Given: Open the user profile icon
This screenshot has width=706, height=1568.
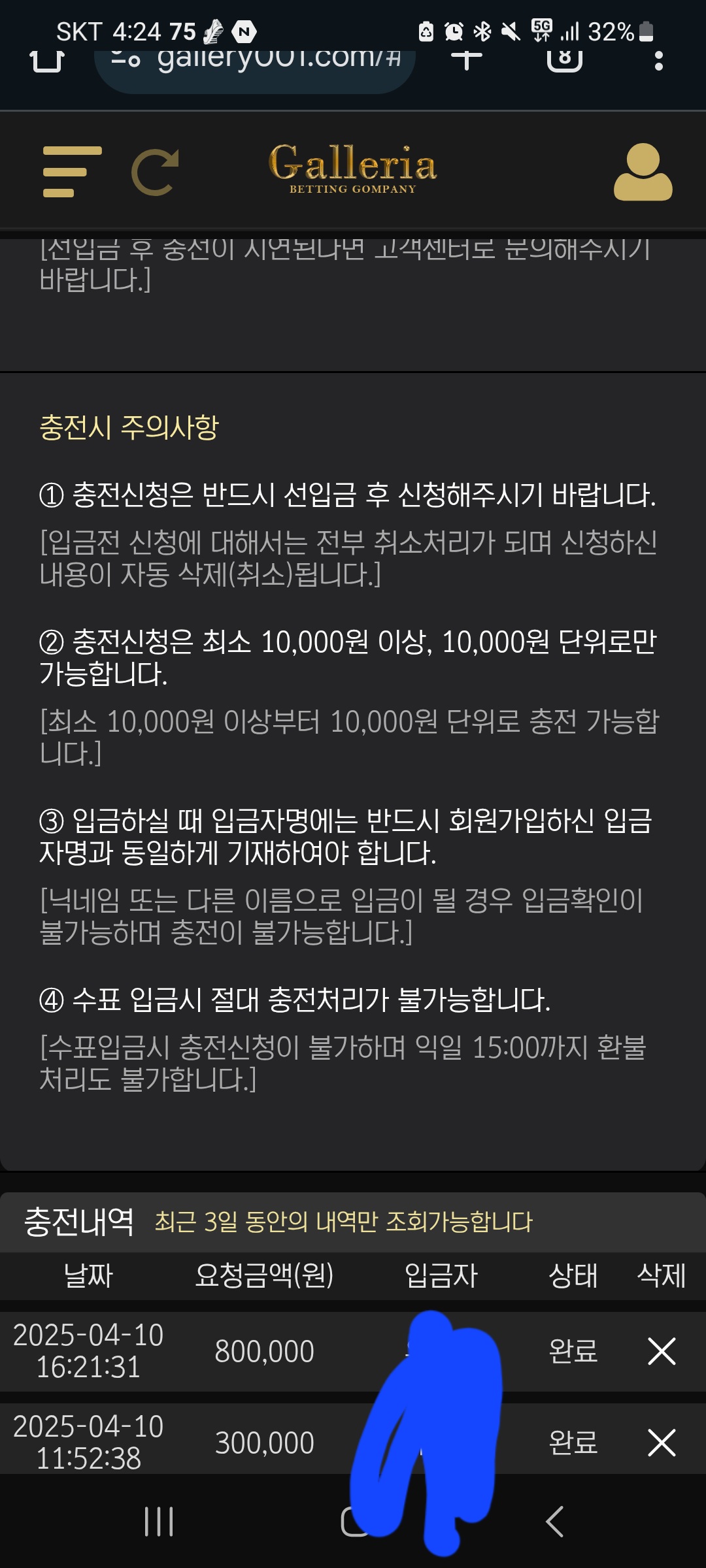Looking at the screenshot, I should pyautogui.click(x=643, y=172).
